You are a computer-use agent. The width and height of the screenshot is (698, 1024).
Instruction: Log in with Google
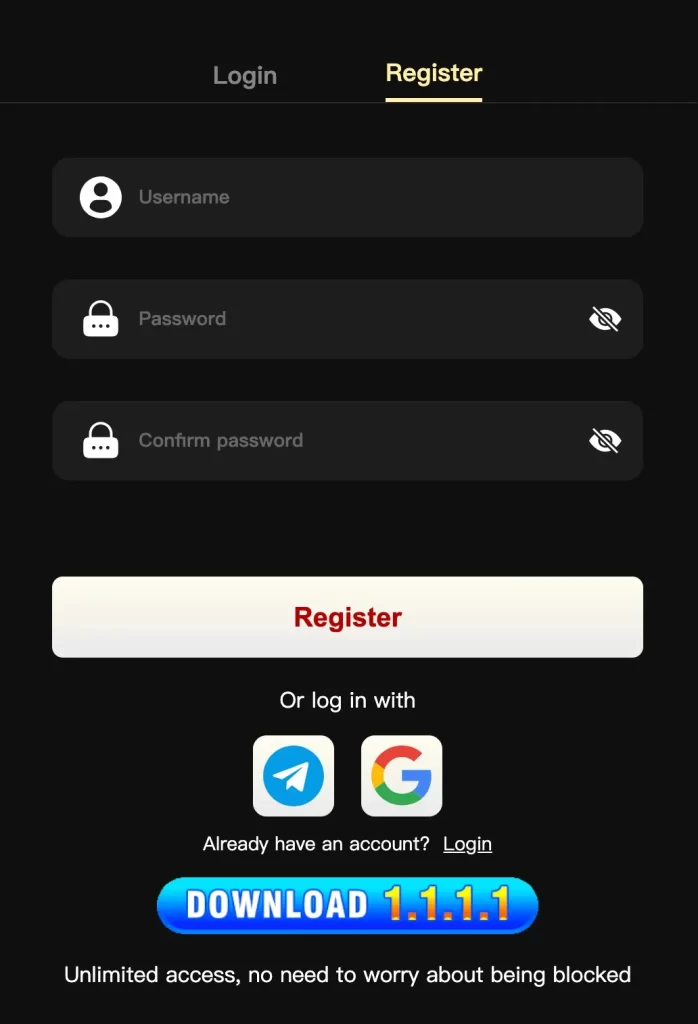(x=401, y=776)
